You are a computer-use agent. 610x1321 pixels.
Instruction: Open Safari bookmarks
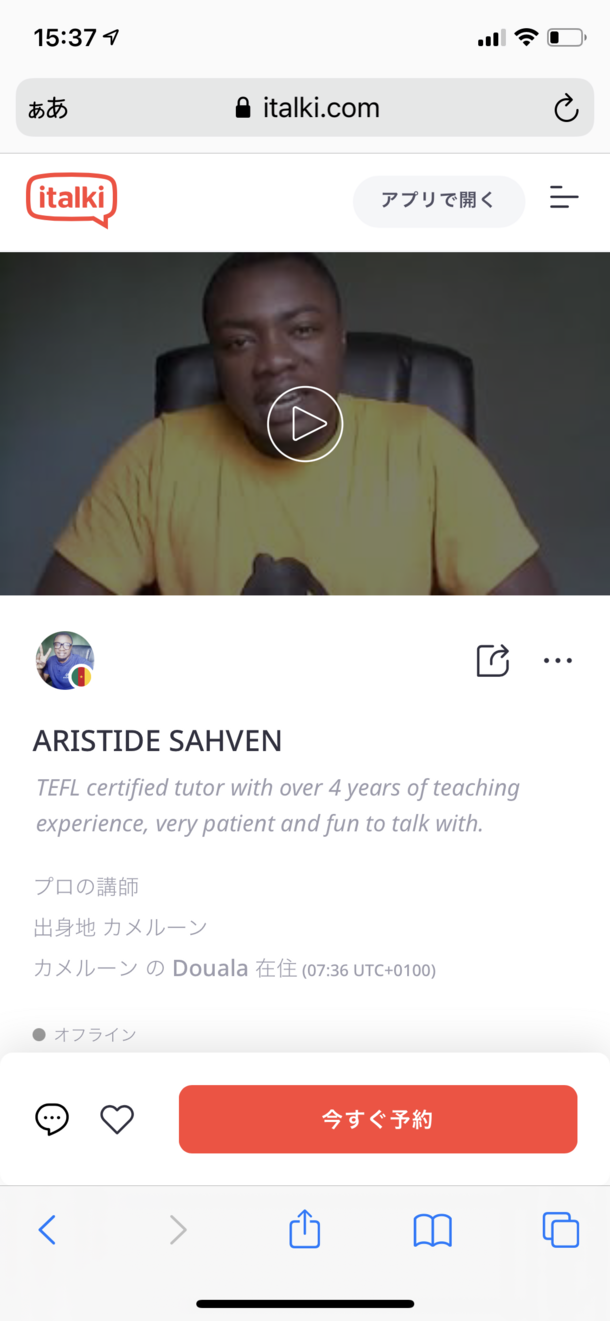point(432,1229)
